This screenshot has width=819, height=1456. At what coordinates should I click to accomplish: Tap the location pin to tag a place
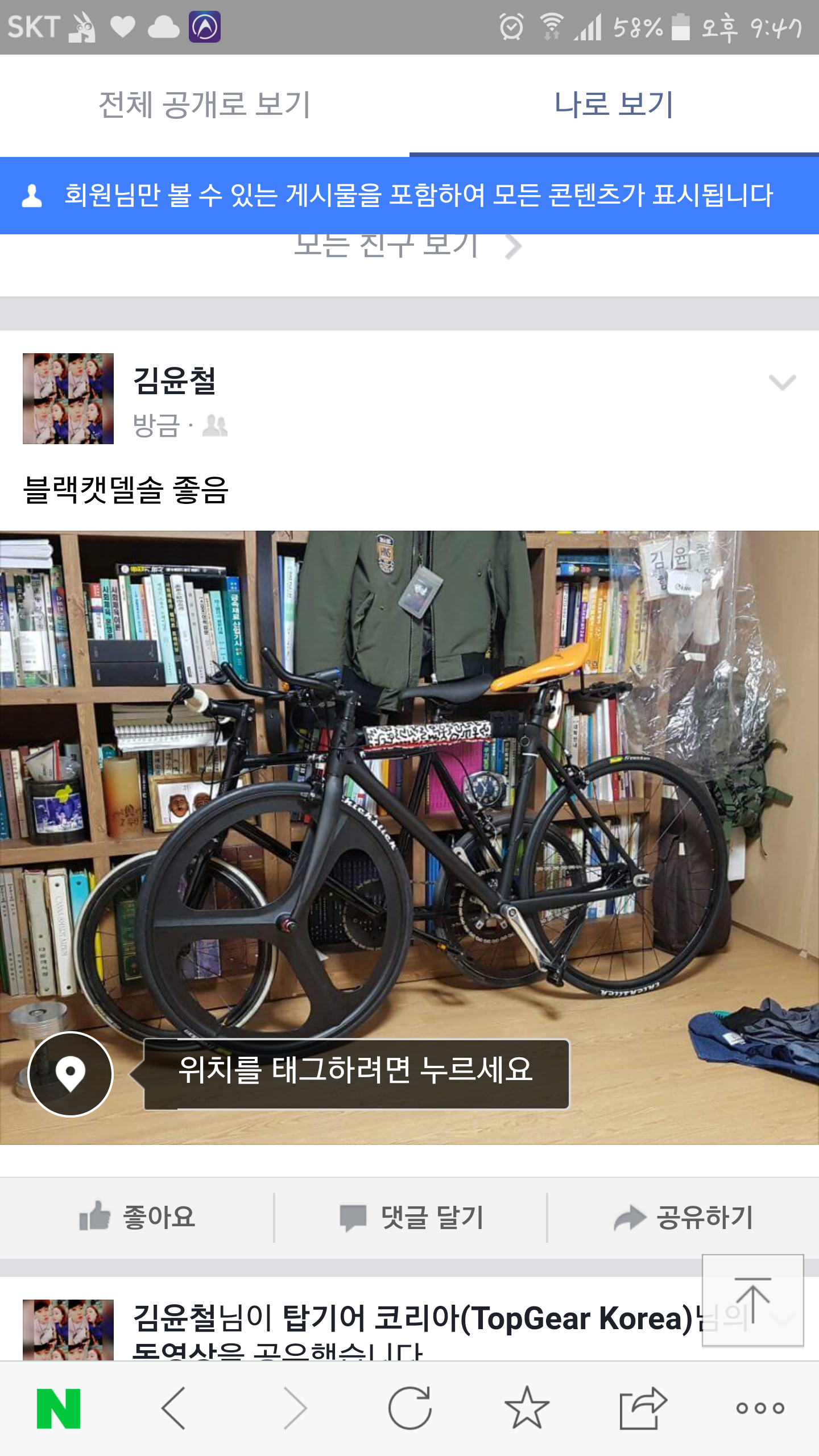point(71,1074)
